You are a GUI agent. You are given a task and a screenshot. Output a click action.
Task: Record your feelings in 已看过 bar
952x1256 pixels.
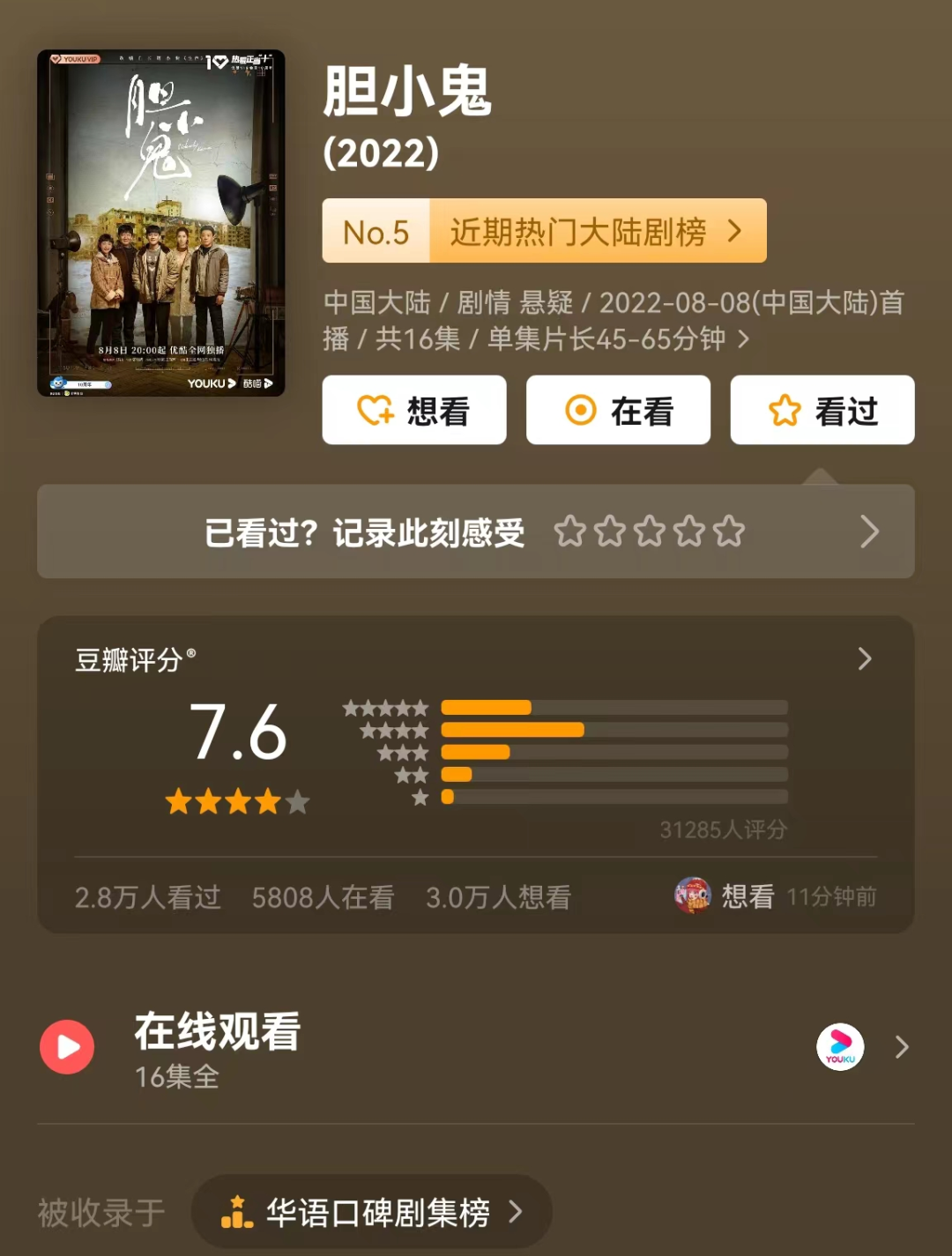pyautogui.click(x=475, y=531)
